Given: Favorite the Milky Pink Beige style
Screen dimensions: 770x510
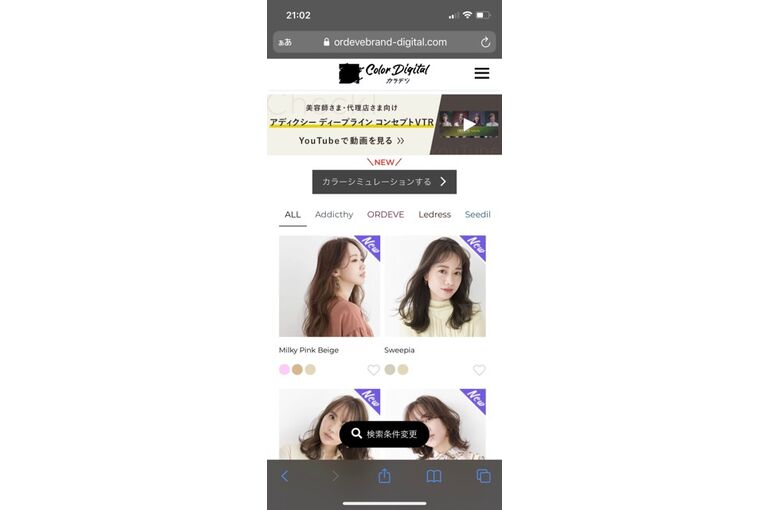Looking at the screenshot, I should [373, 370].
